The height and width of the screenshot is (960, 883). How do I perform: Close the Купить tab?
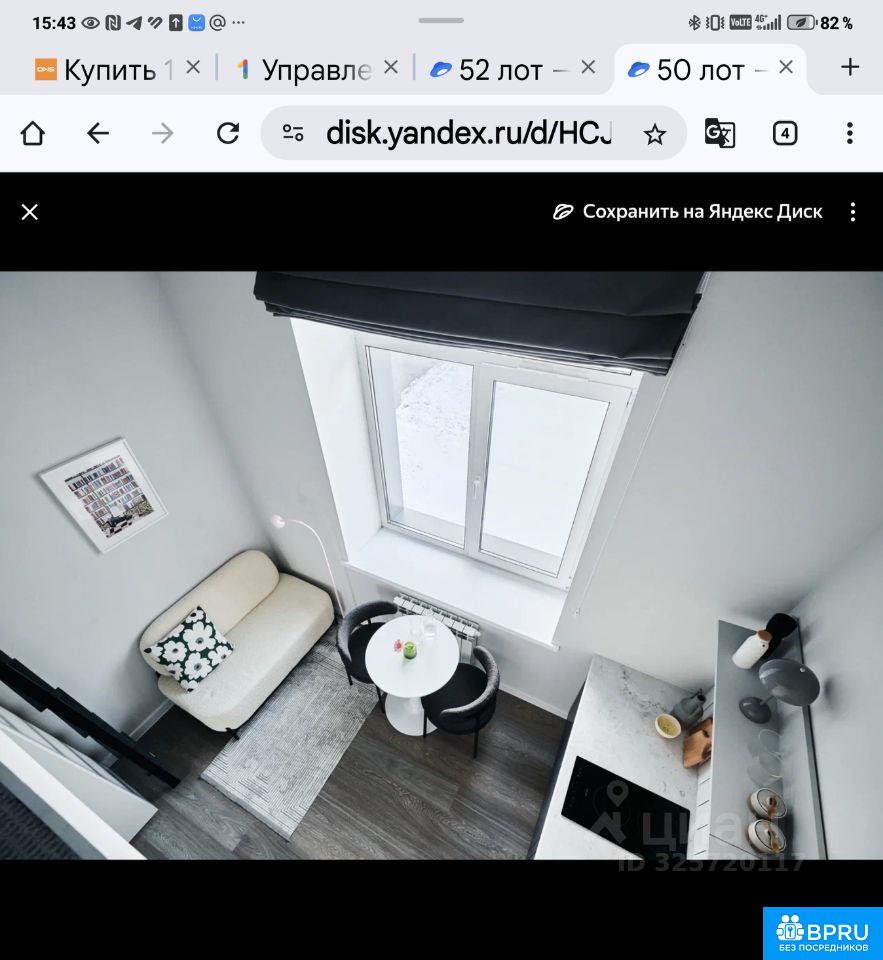pos(193,67)
